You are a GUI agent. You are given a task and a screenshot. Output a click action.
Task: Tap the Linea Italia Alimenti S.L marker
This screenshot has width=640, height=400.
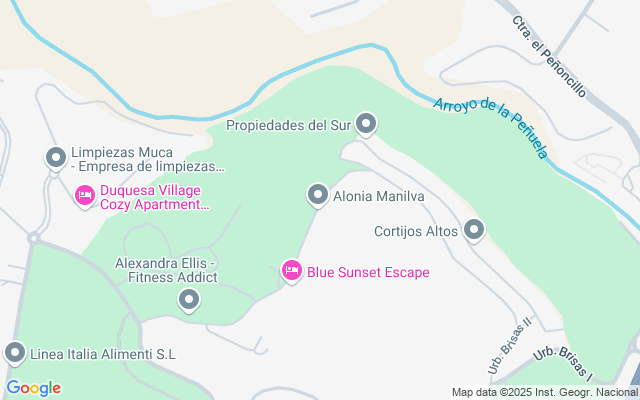point(15,352)
